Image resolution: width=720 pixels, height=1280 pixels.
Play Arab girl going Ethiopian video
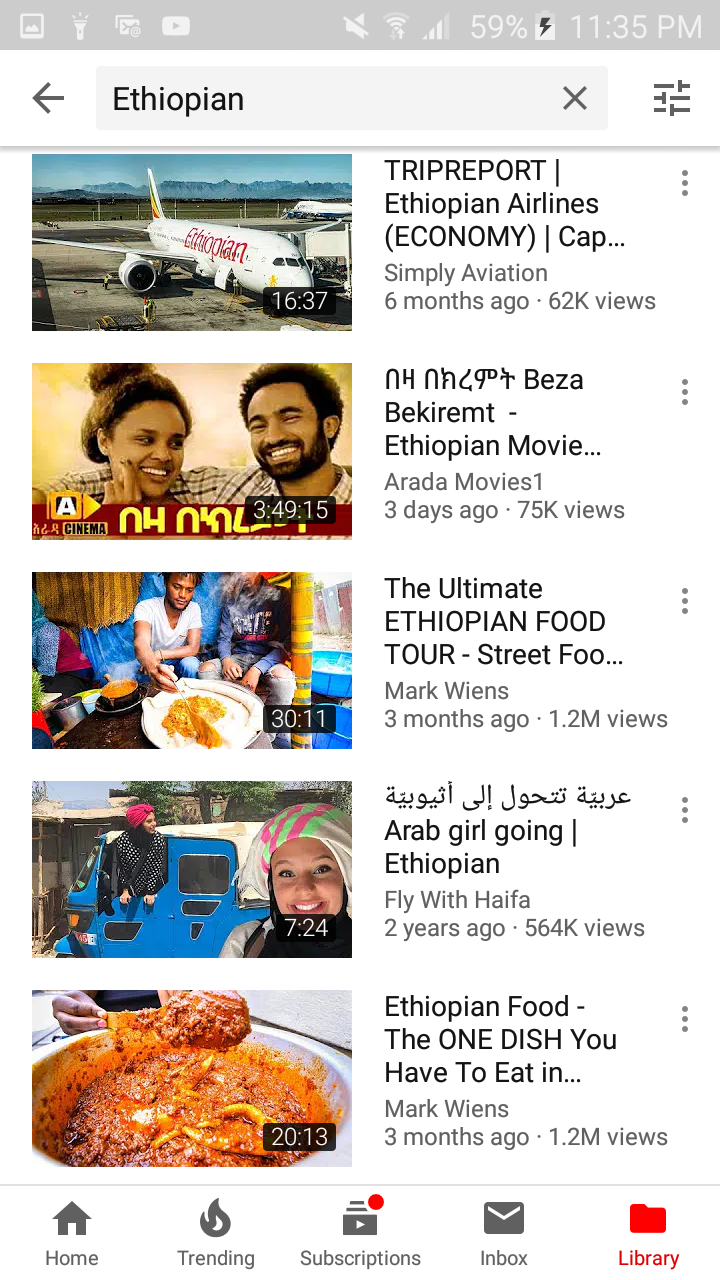tap(192, 869)
